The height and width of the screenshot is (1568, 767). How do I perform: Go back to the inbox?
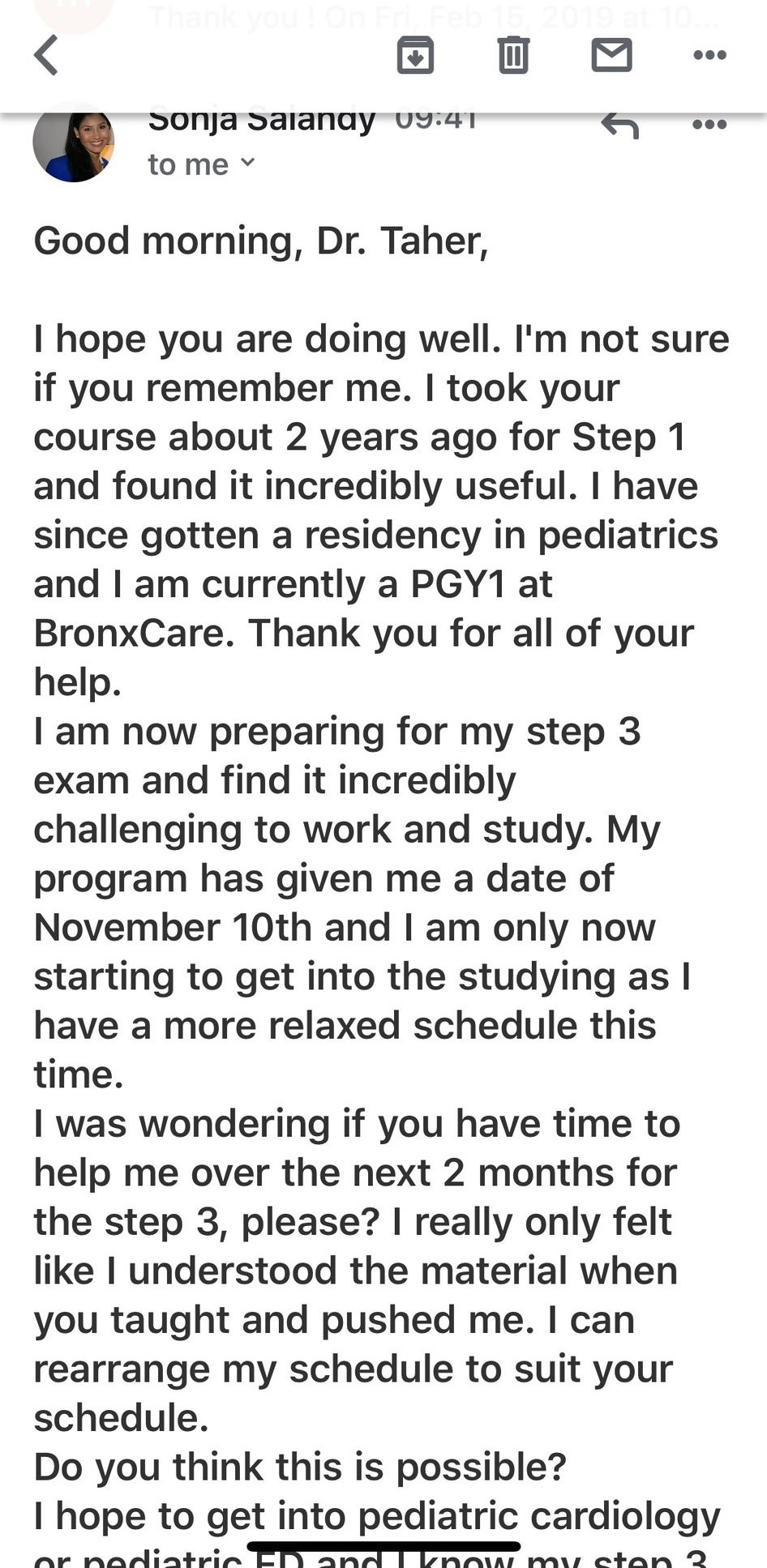(x=47, y=55)
